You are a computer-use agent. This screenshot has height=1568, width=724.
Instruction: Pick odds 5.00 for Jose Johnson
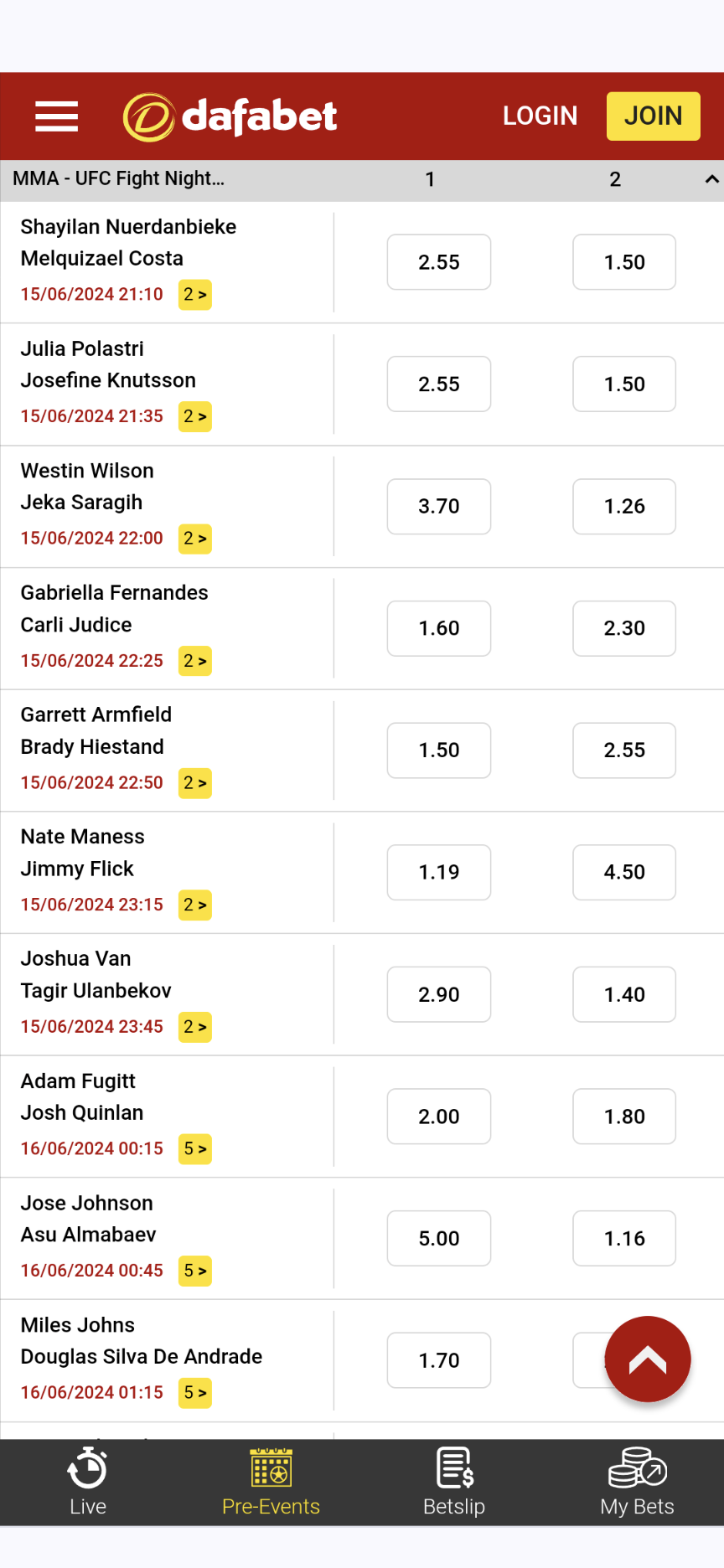(438, 1238)
